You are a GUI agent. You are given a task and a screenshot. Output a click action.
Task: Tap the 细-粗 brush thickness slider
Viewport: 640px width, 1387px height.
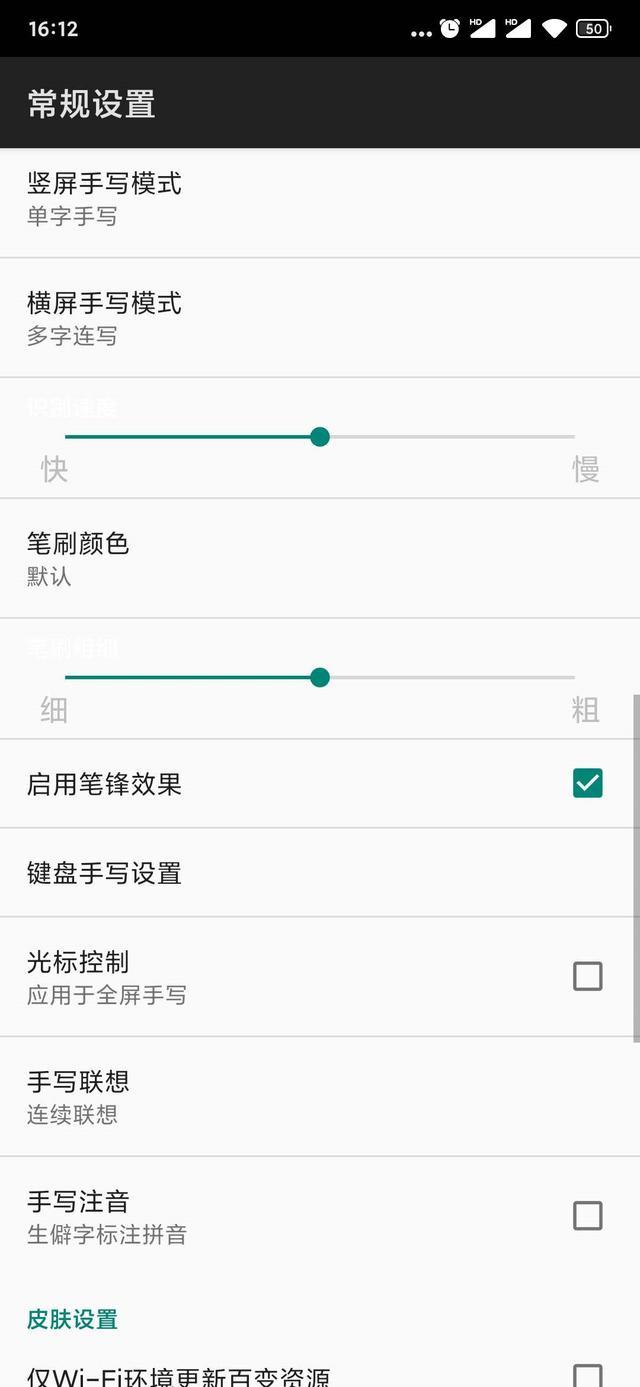pyautogui.click(x=320, y=678)
